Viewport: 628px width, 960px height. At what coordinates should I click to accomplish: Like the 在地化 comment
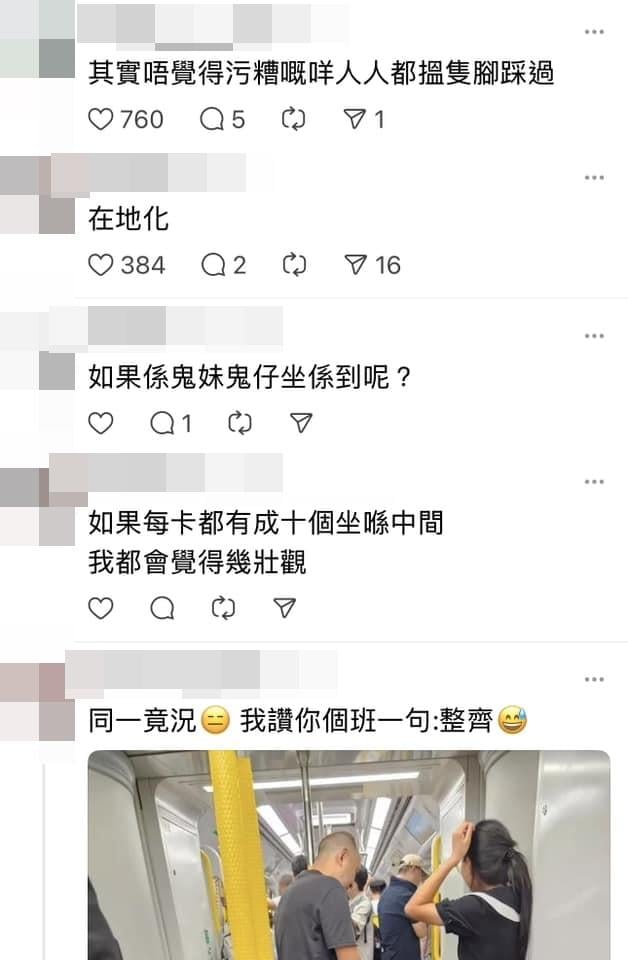pyautogui.click(x=101, y=265)
